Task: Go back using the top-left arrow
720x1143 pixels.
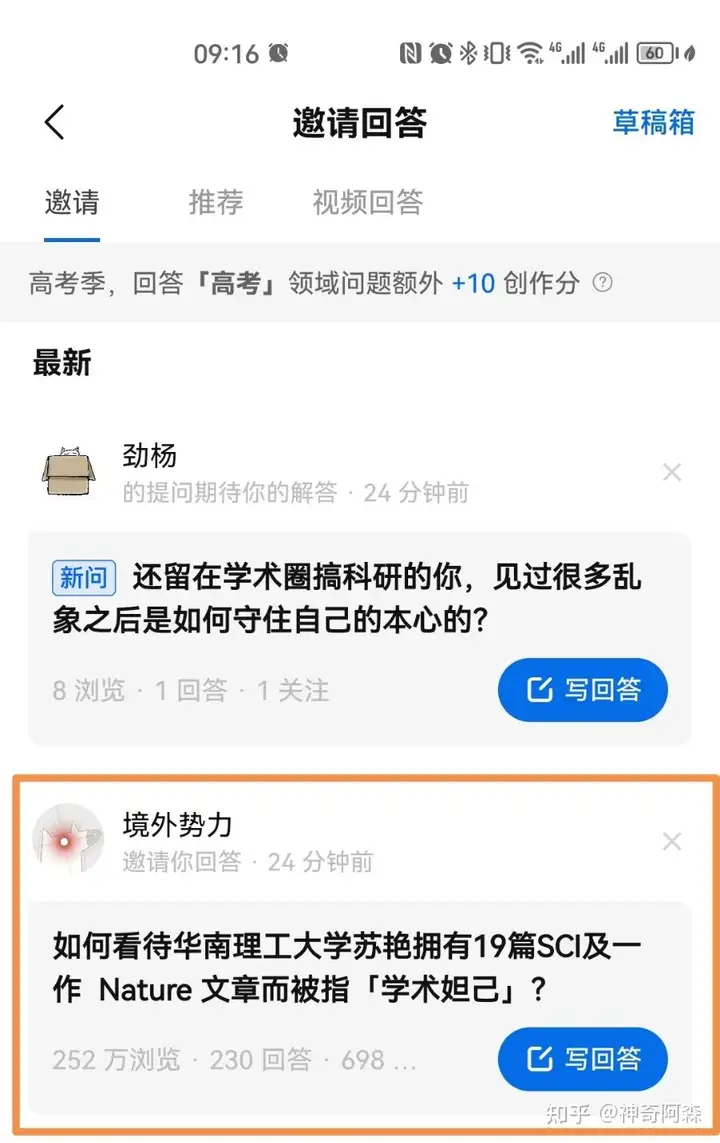Action: tap(55, 123)
